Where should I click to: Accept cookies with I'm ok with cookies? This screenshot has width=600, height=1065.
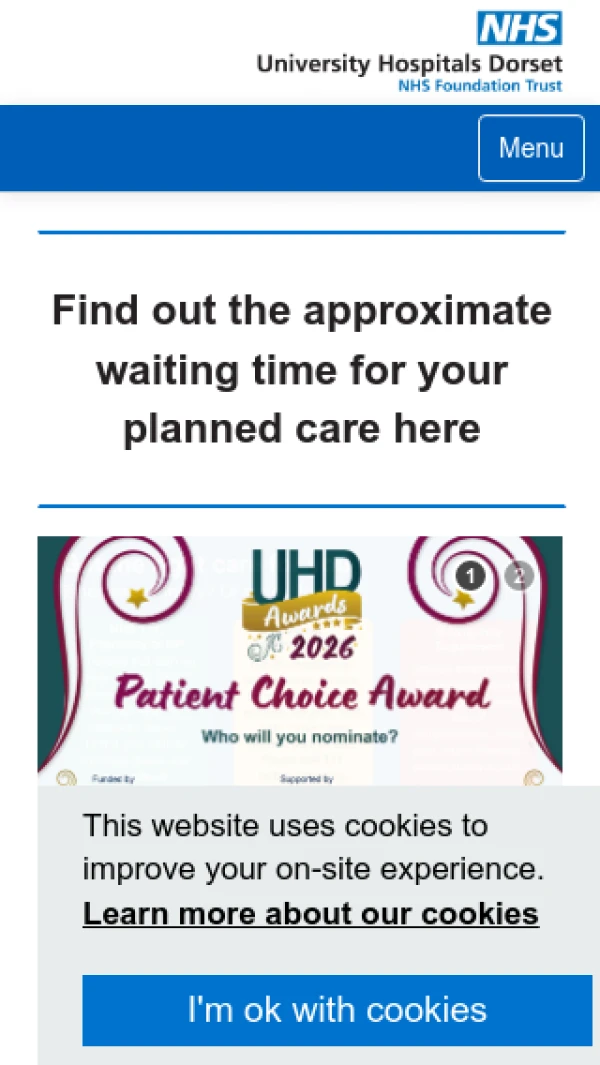(337, 1010)
